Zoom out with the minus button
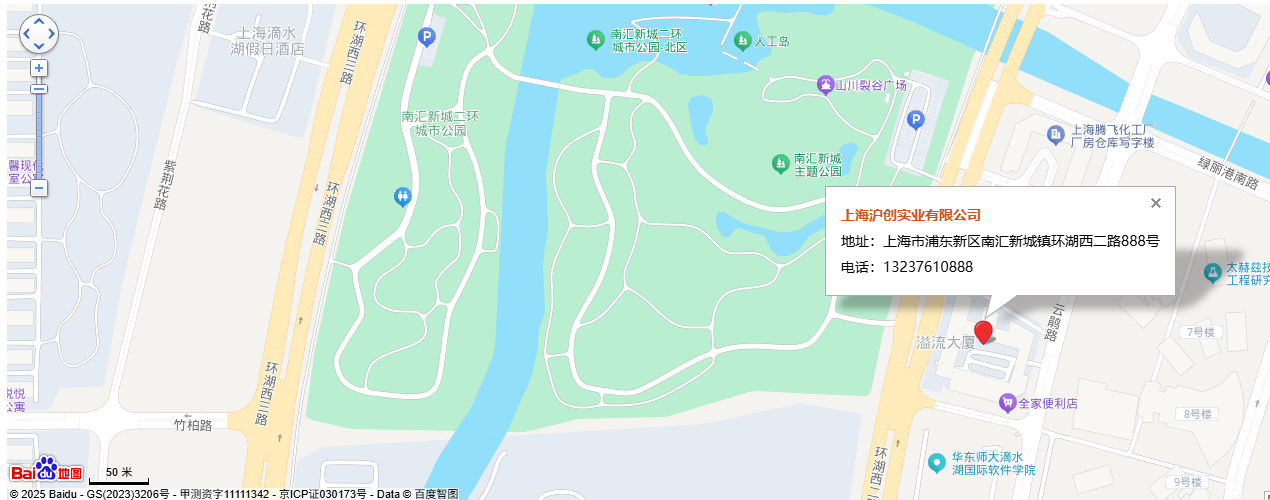The width and height of the screenshot is (1270, 500). click(x=39, y=187)
